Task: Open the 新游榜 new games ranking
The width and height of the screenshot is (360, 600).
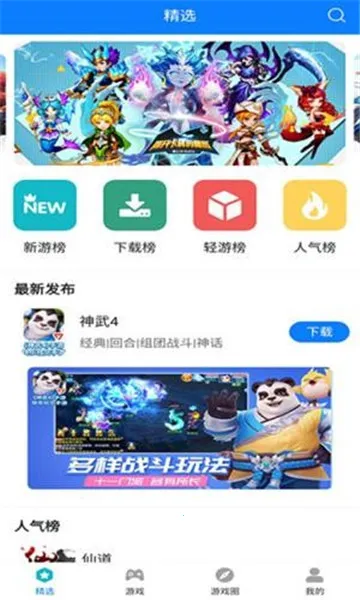Action: [45, 217]
